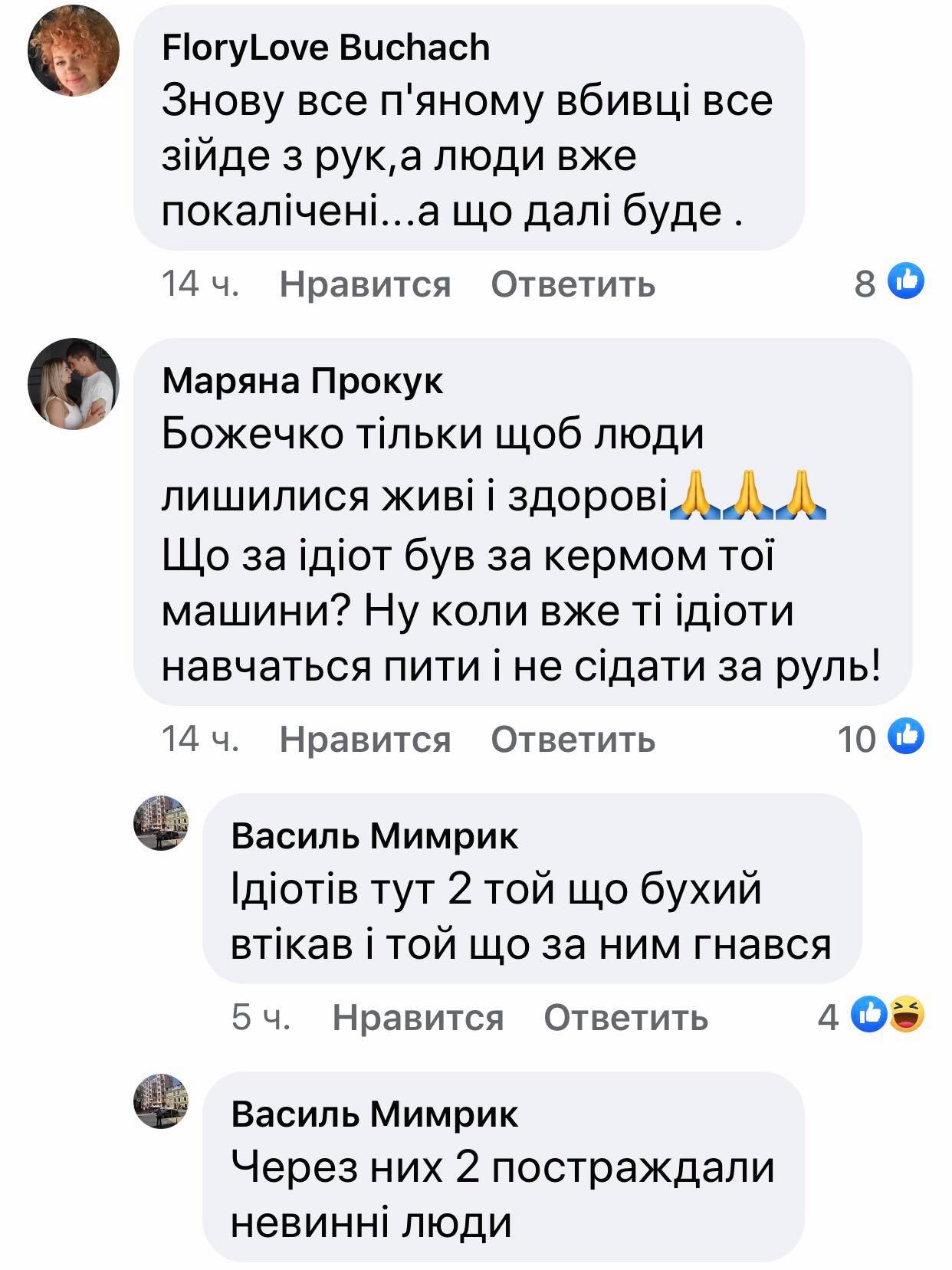The height and width of the screenshot is (1270, 952).
Task: Reply to Маряна Прокук's comment
Action: (573, 740)
